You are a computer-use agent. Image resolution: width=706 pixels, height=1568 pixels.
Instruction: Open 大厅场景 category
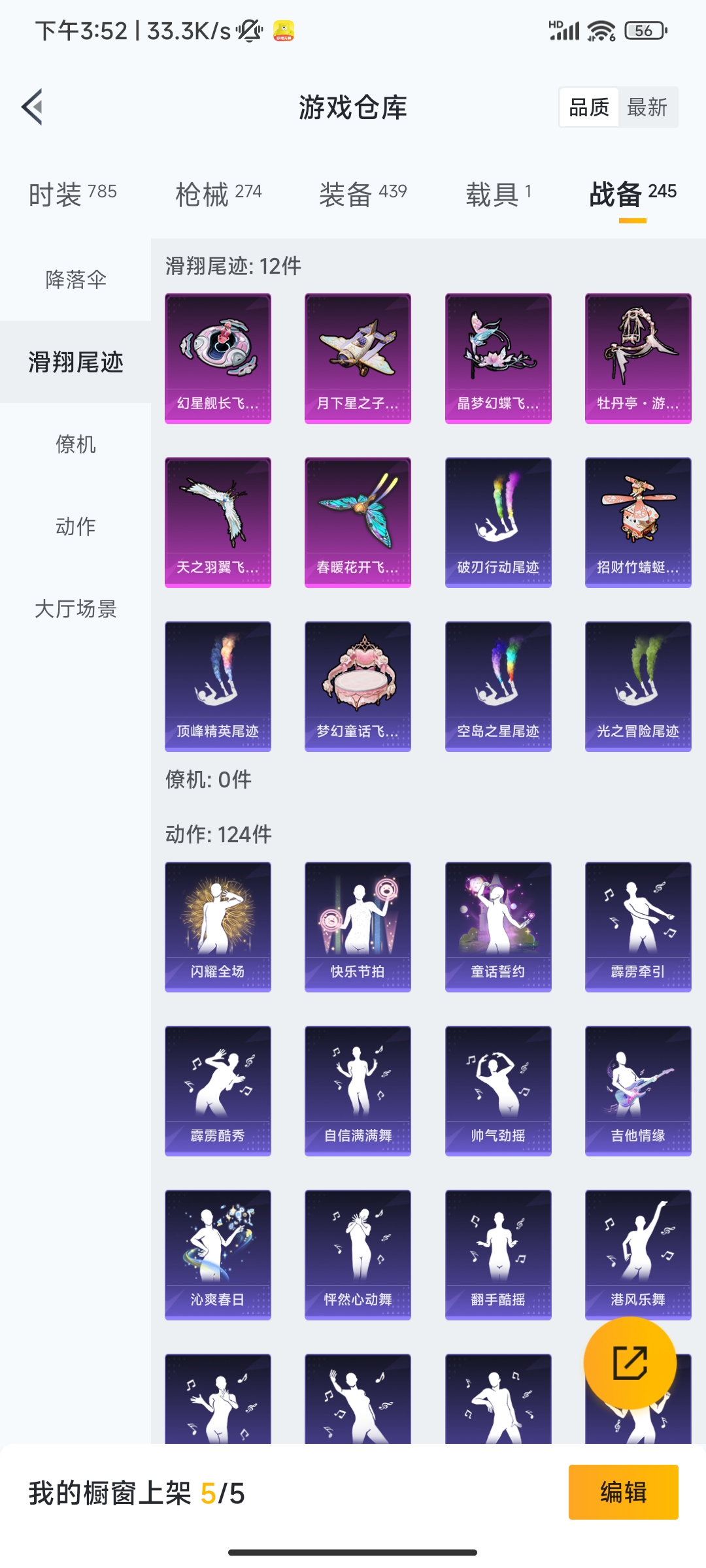pos(76,609)
